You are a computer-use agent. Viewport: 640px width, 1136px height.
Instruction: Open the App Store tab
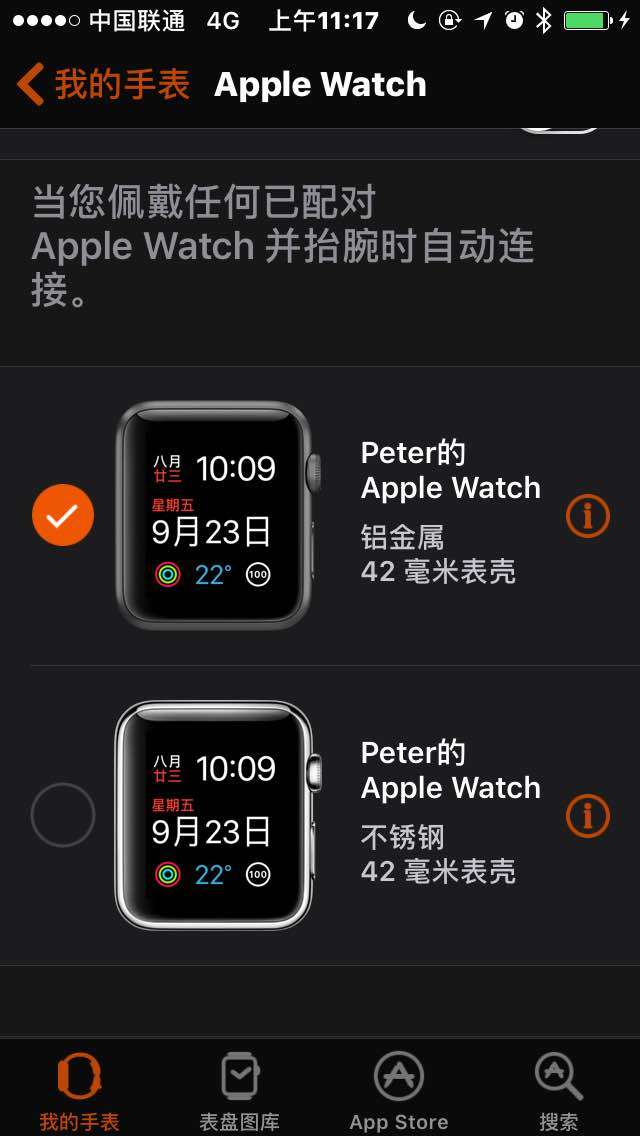[398, 1090]
